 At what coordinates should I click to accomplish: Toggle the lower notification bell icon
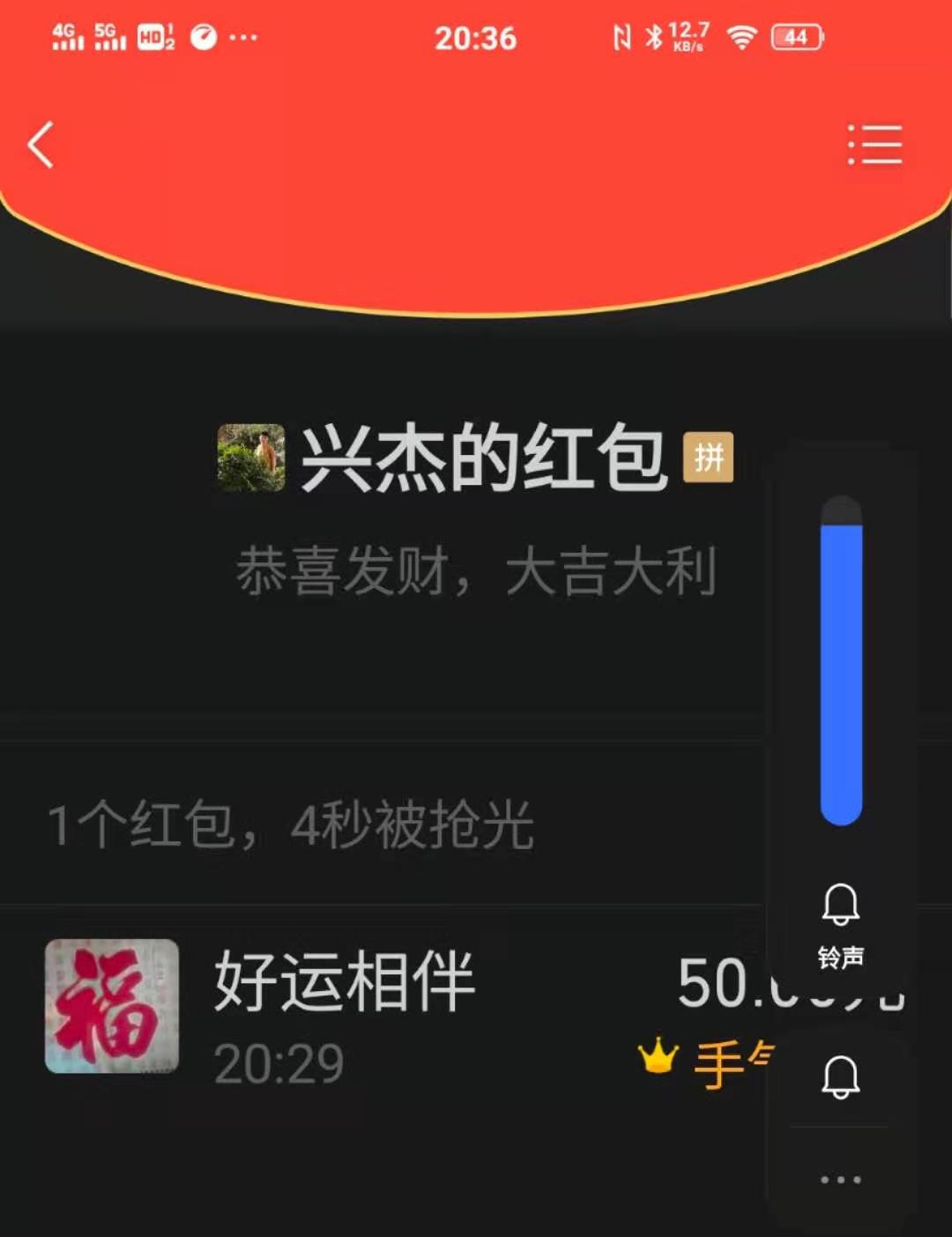841,1077
